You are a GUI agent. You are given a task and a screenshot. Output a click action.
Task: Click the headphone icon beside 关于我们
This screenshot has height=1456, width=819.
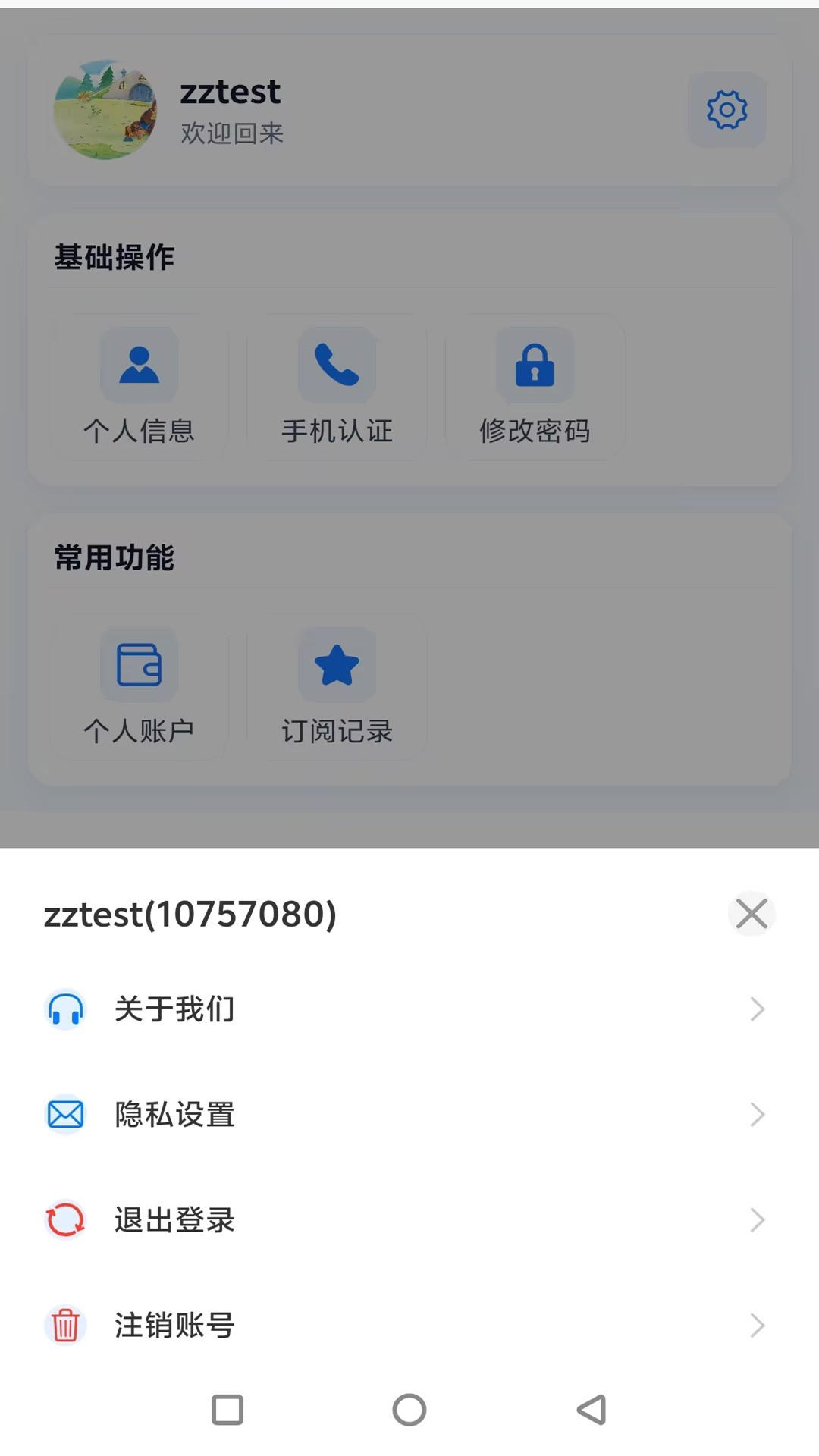pyautogui.click(x=66, y=1009)
